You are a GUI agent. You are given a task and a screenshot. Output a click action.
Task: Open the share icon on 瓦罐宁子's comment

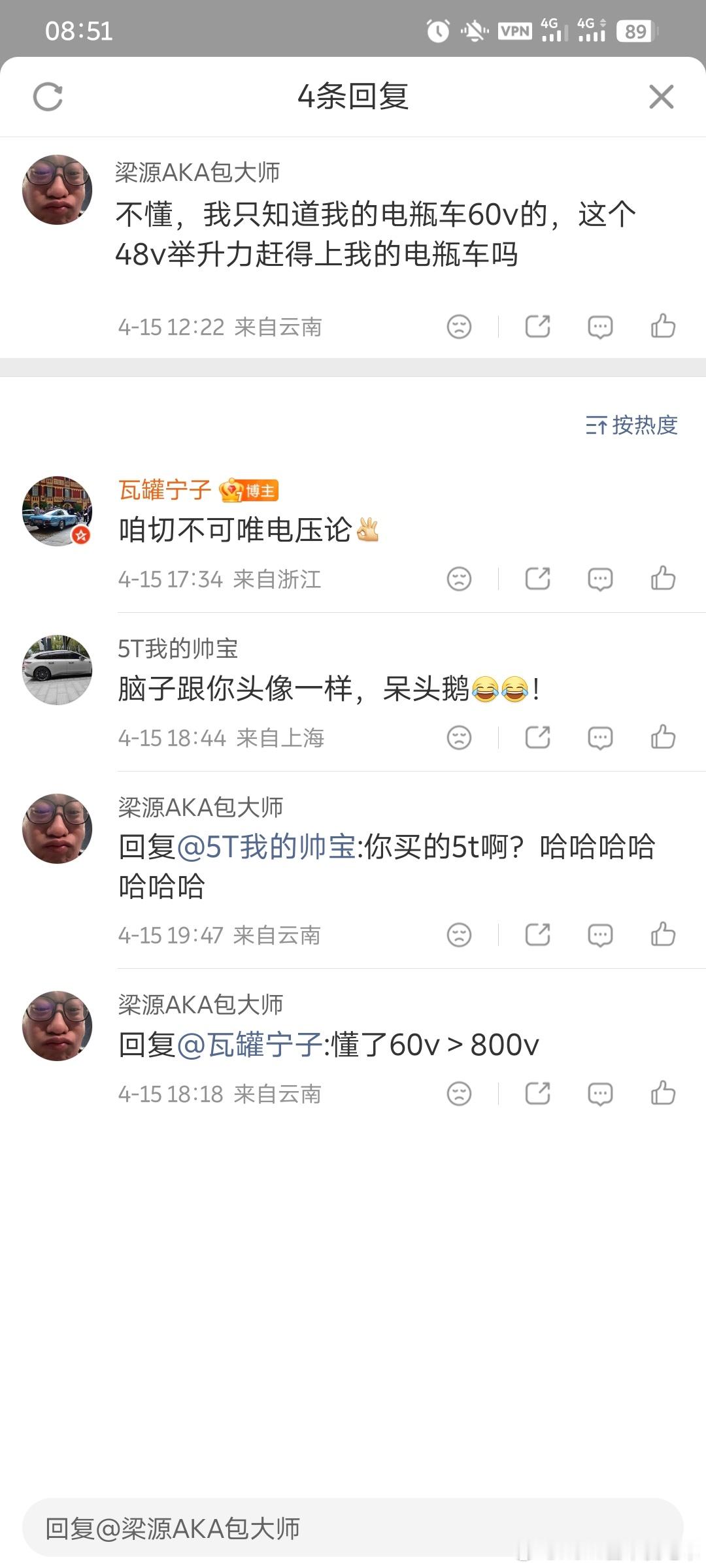click(537, 578)
